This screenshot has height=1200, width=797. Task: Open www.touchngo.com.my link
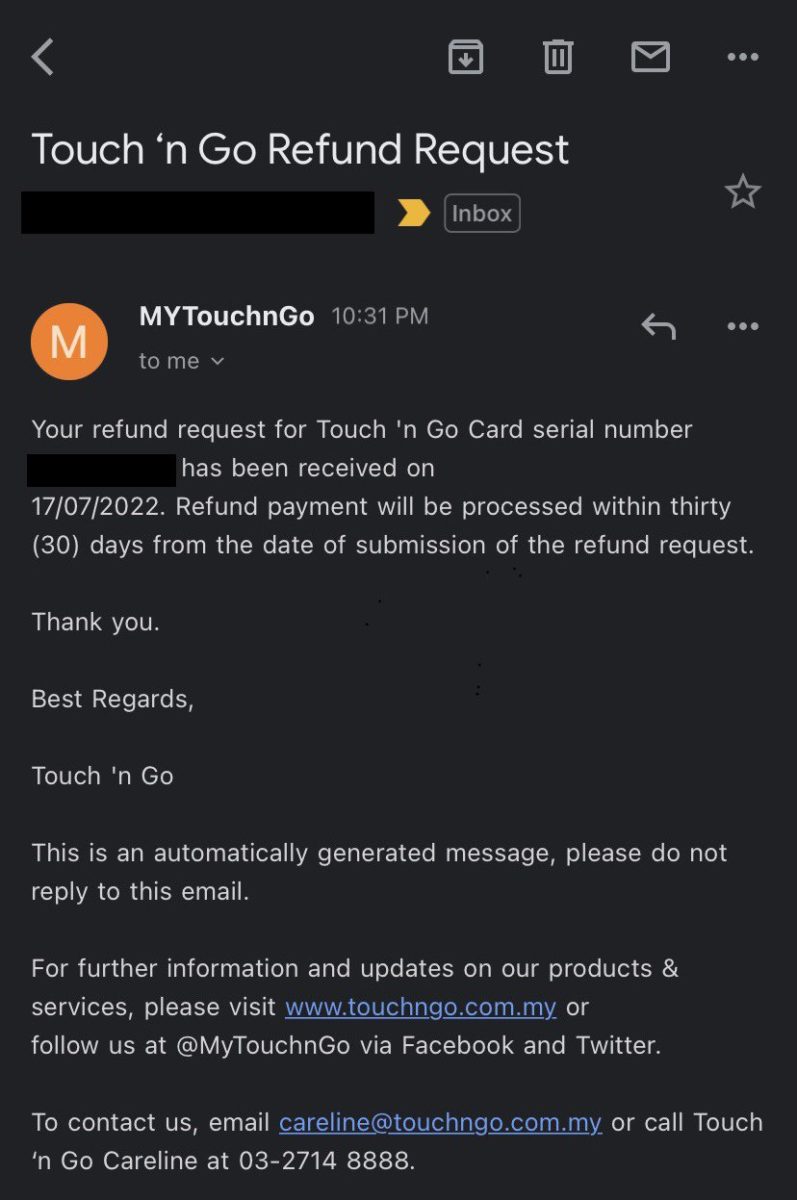click(x=420, y=1007)
